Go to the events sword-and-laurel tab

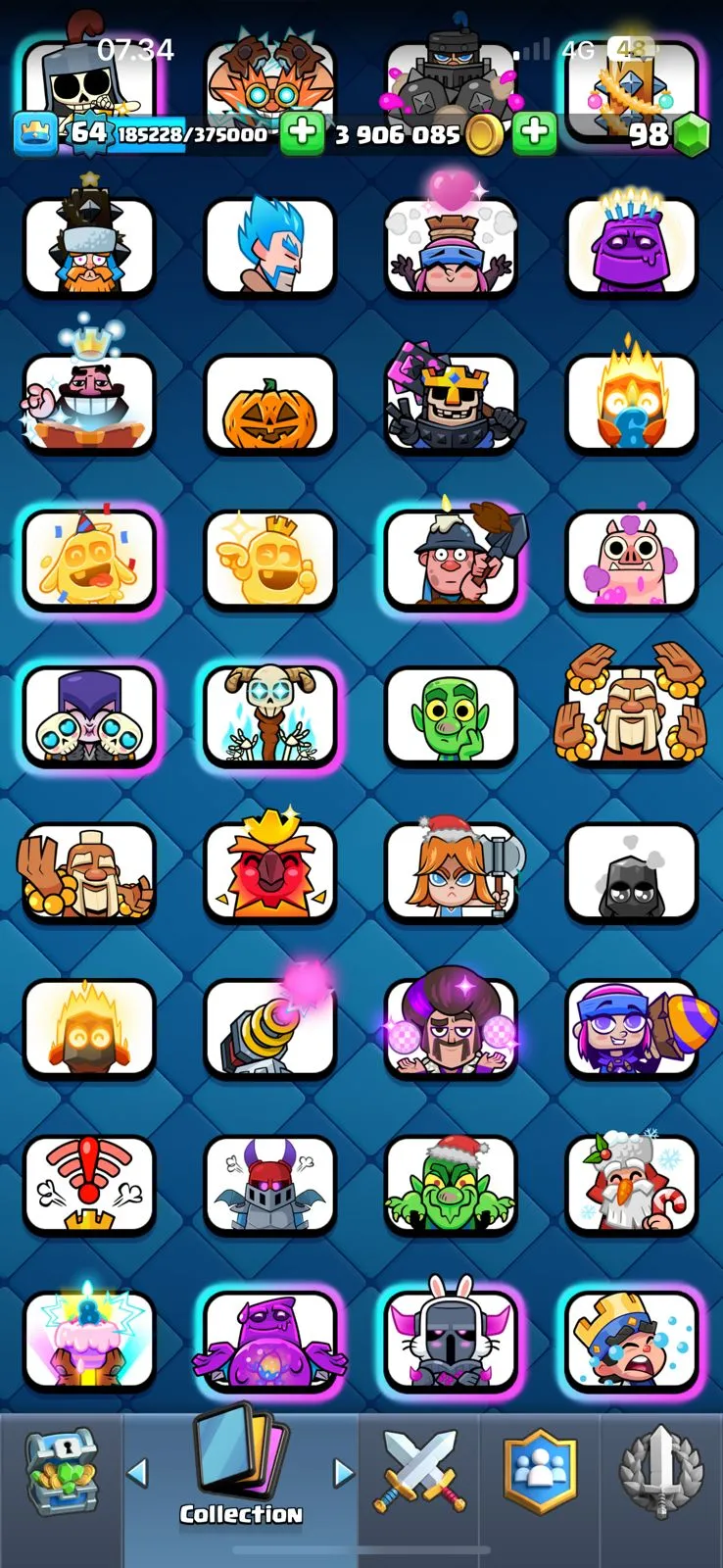point(661,1472)
